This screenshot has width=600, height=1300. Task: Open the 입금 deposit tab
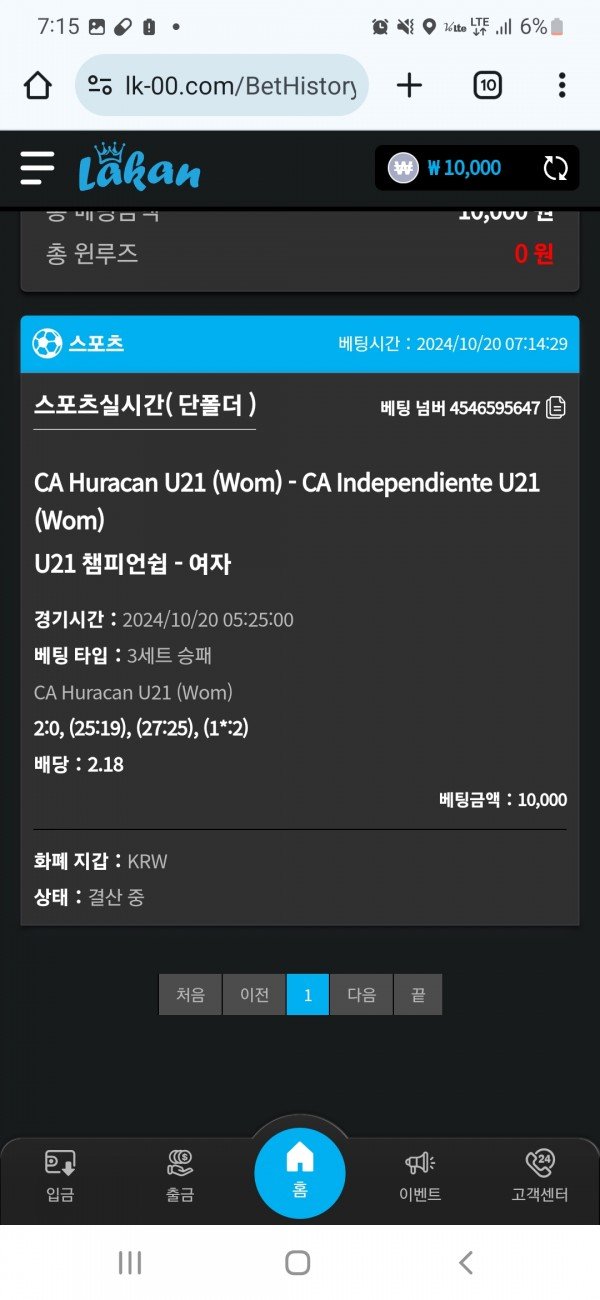click(x=60, y=1175)
